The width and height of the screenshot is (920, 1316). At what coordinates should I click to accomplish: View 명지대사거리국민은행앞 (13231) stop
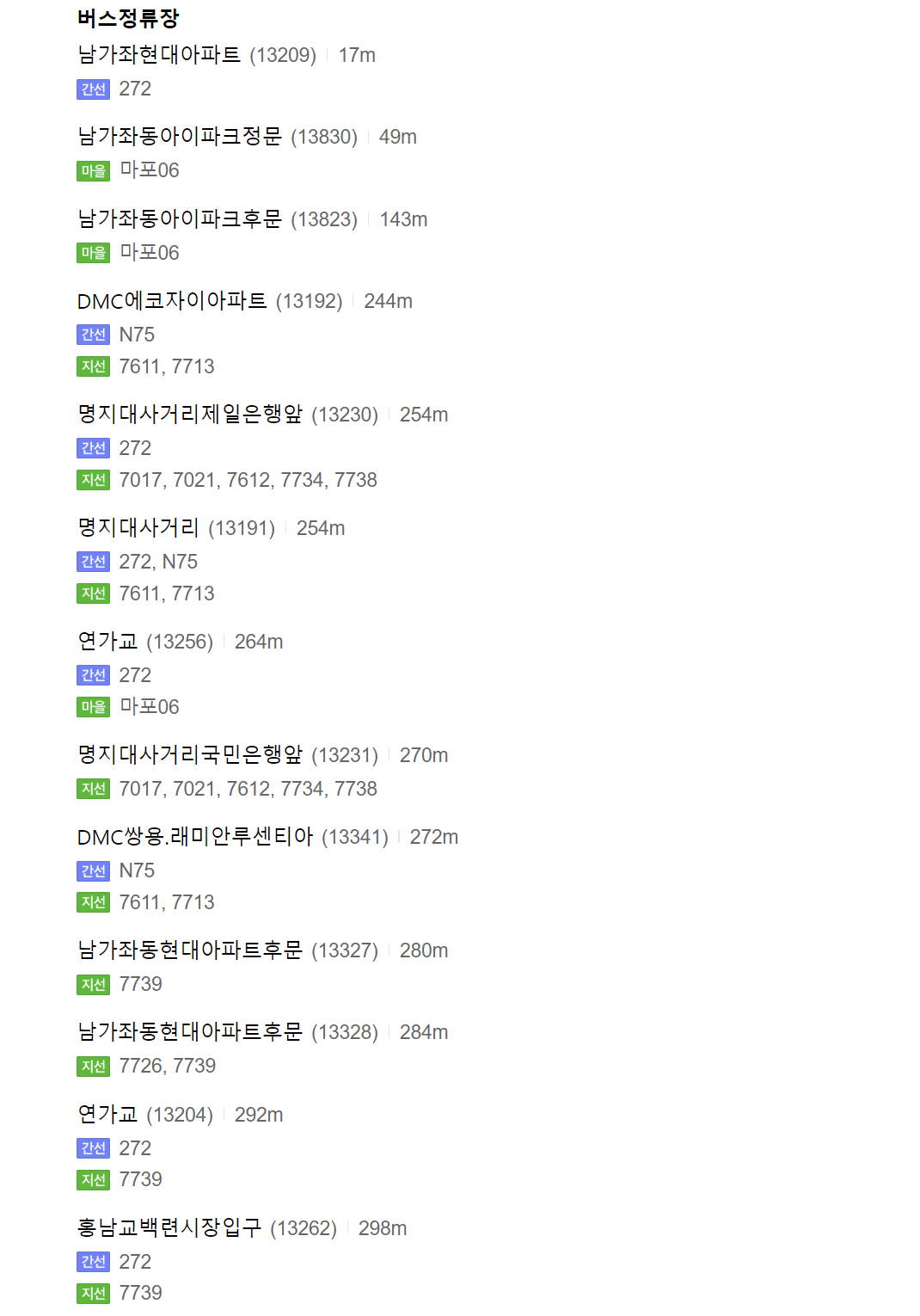(190, 755)
